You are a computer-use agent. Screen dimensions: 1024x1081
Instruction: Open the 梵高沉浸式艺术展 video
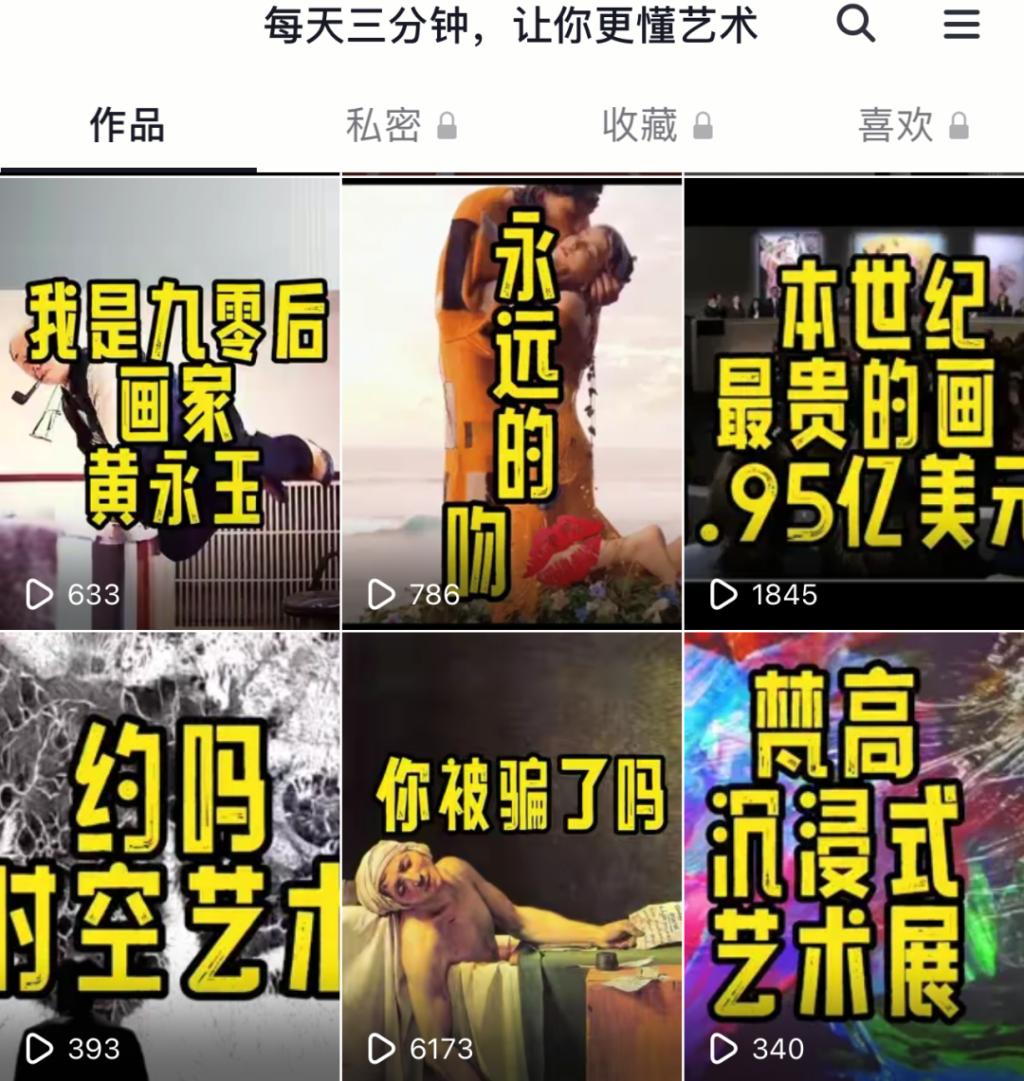click(x=854, y=855)
